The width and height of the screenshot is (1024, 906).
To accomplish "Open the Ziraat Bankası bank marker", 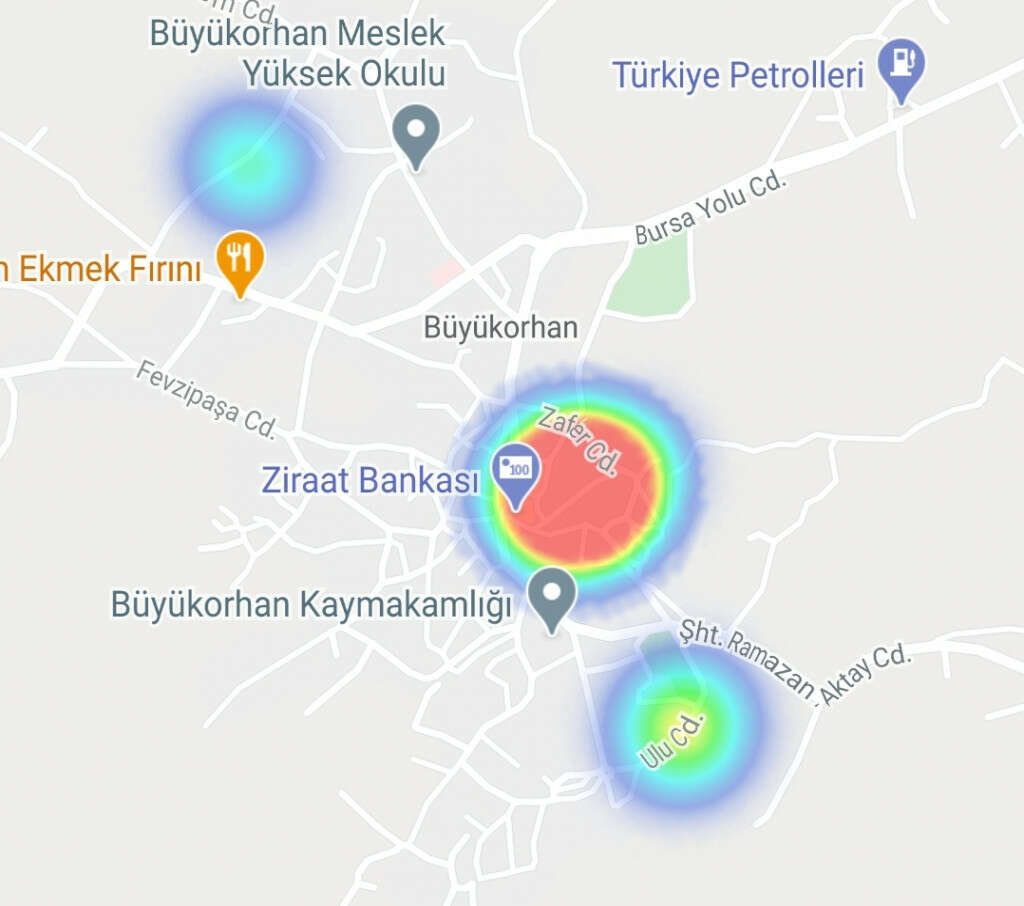I will [x=517, y=471].
